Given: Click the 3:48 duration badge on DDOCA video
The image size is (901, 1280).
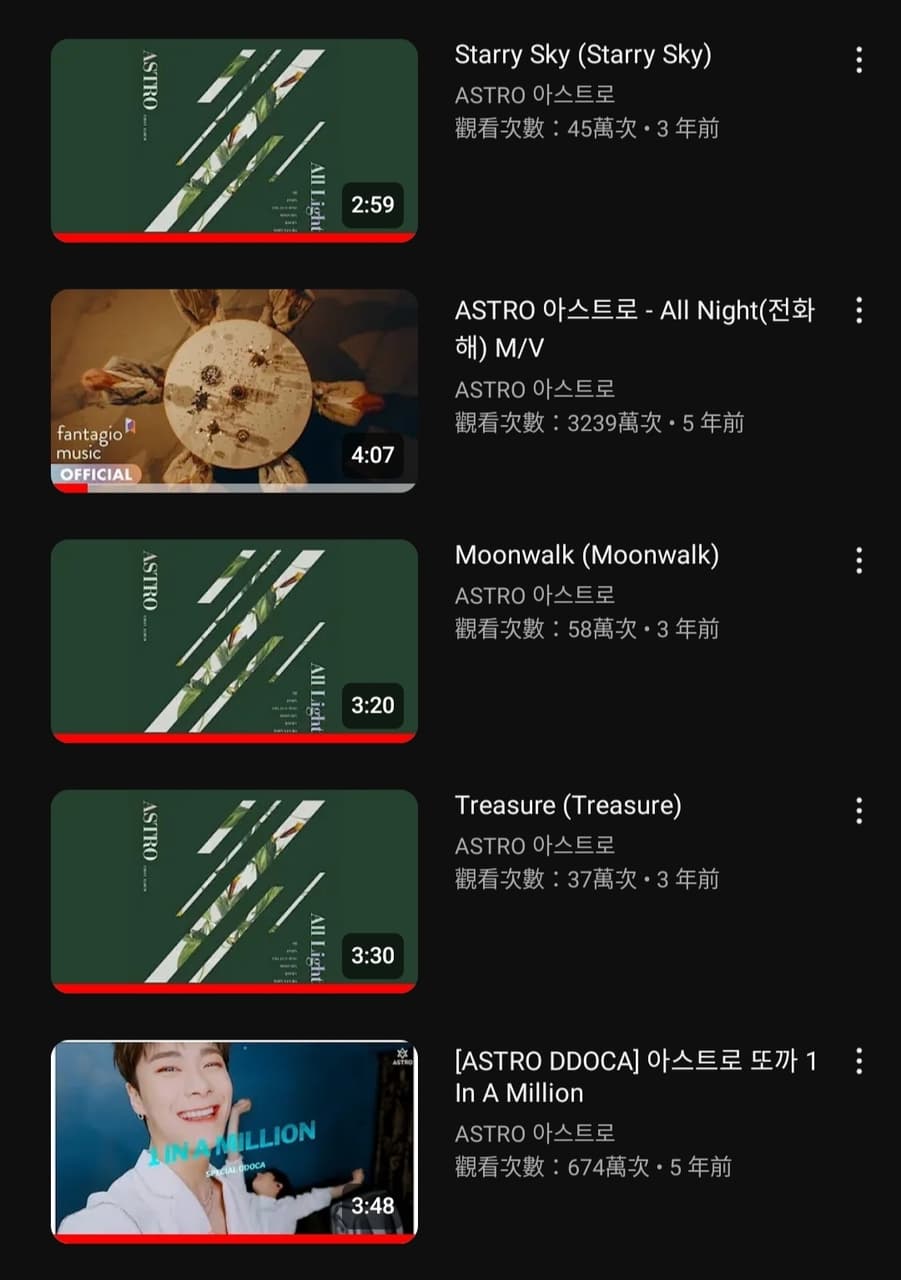Looking at the screenshot, I should point(372,1211).
